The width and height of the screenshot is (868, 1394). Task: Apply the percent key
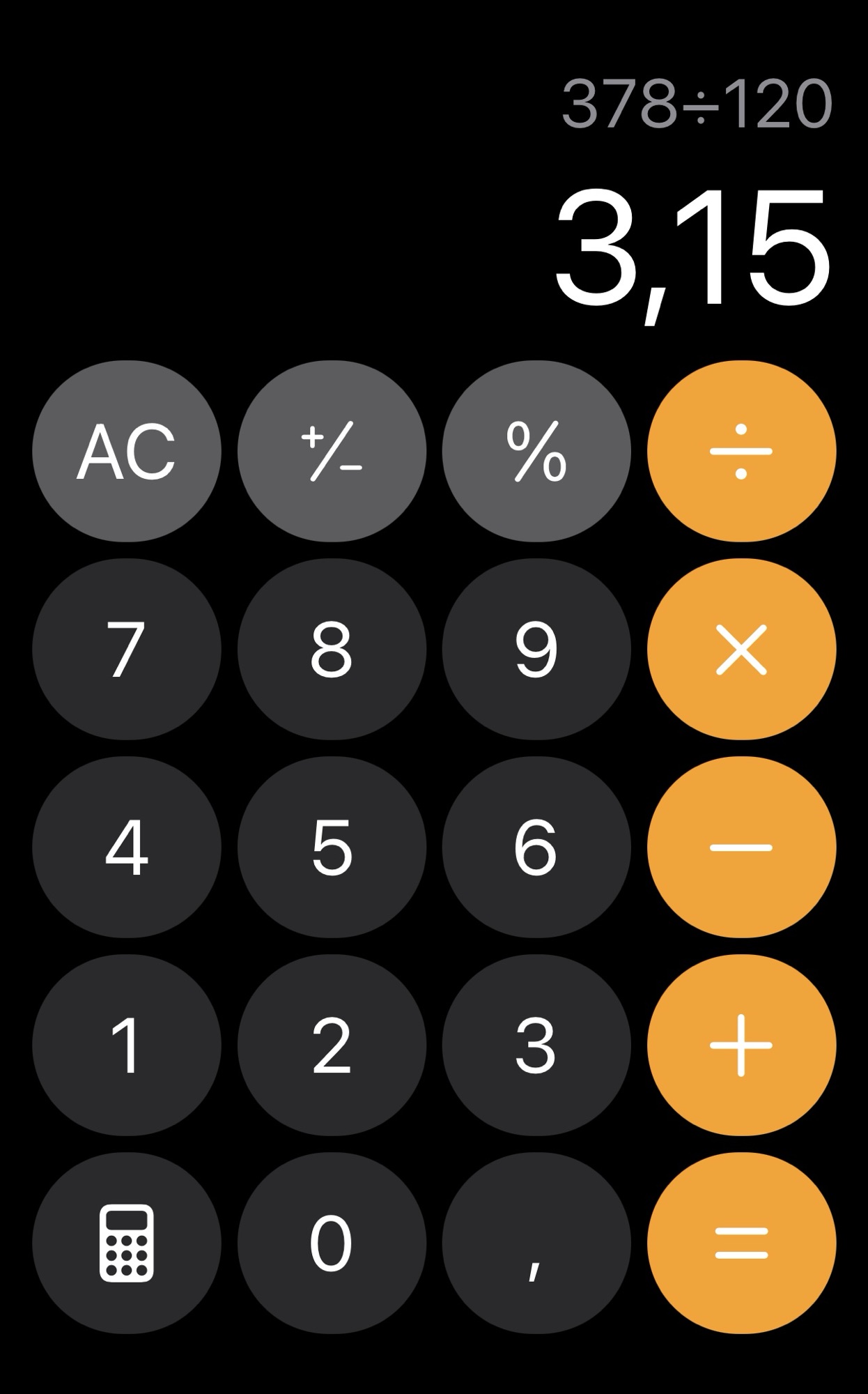536,452
